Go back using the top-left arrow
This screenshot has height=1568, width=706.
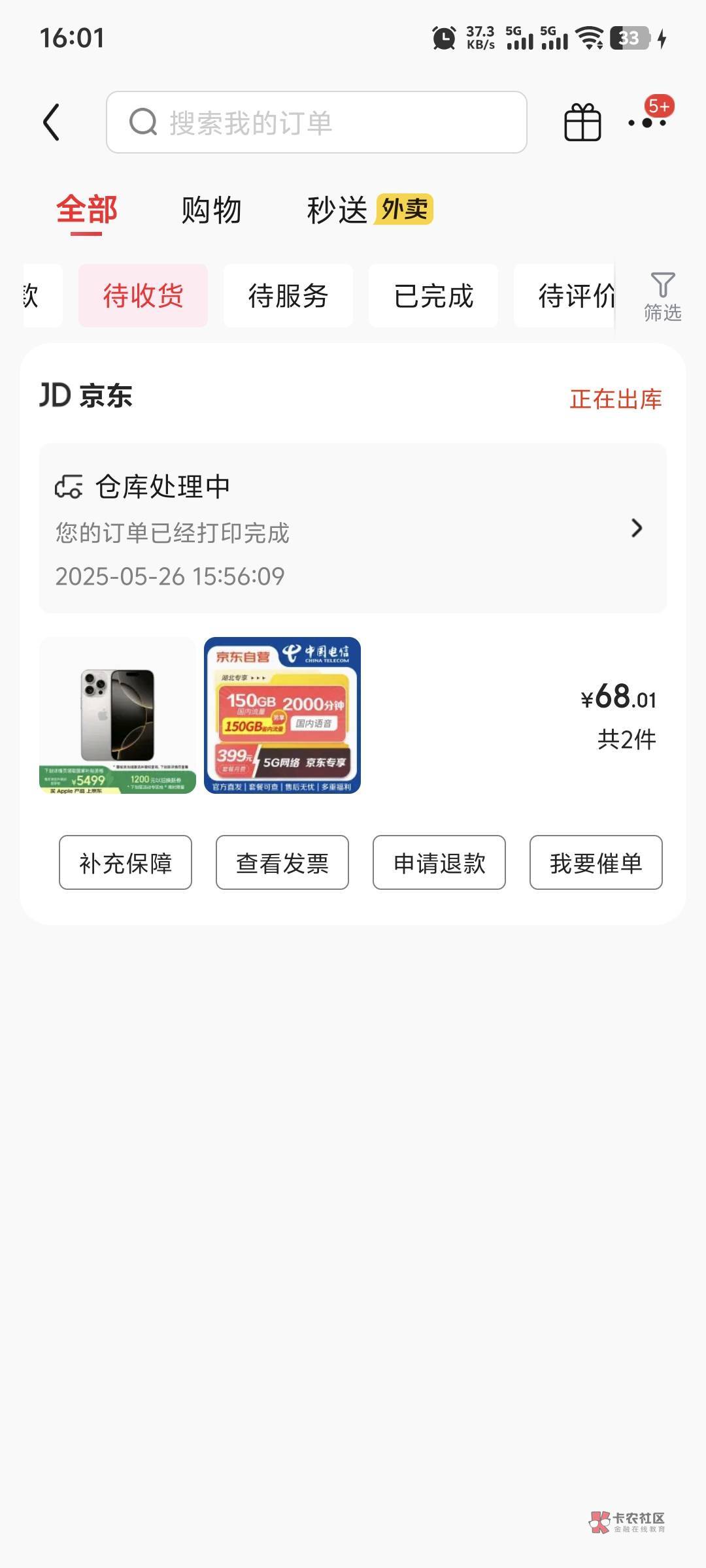point(52,122)
